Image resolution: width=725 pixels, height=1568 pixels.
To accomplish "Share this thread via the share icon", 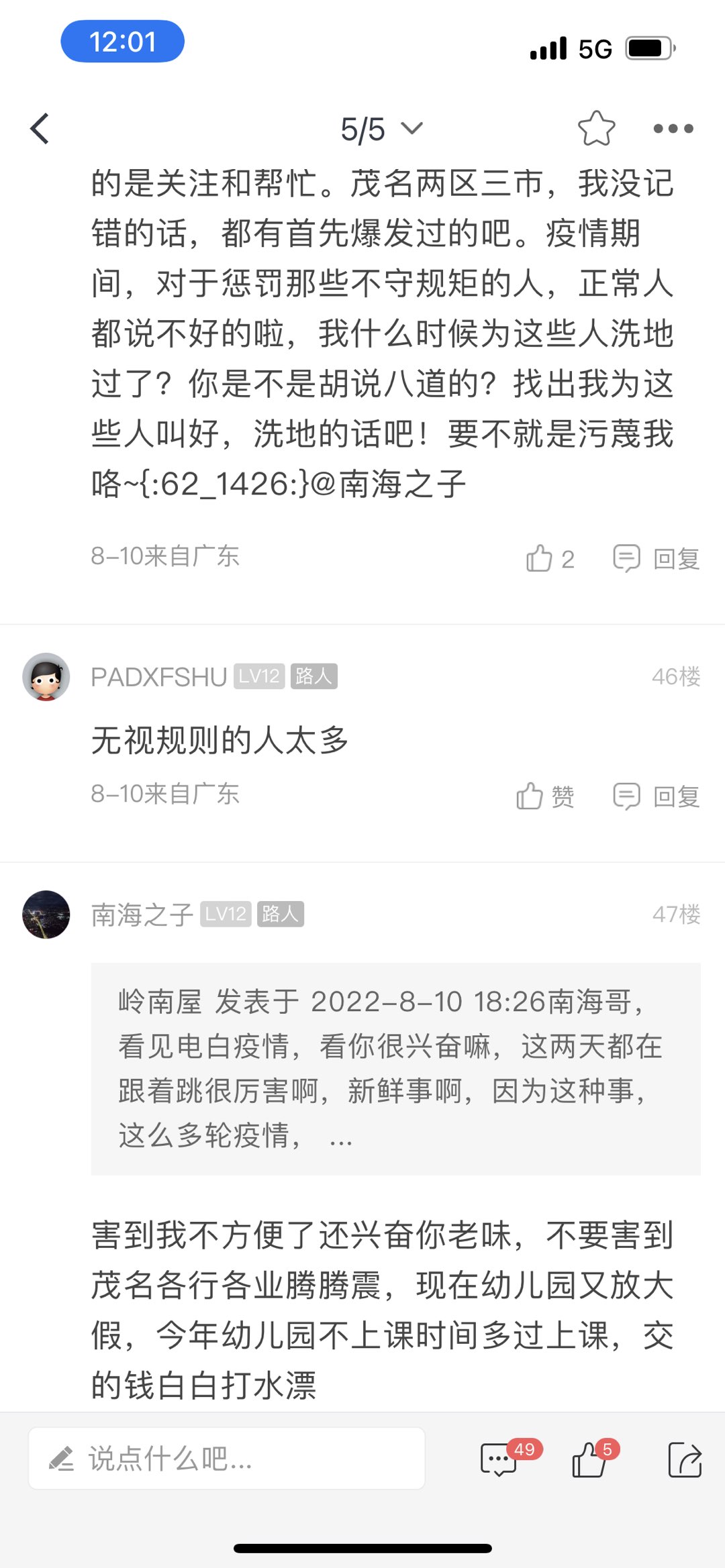I will [685, 1459].
